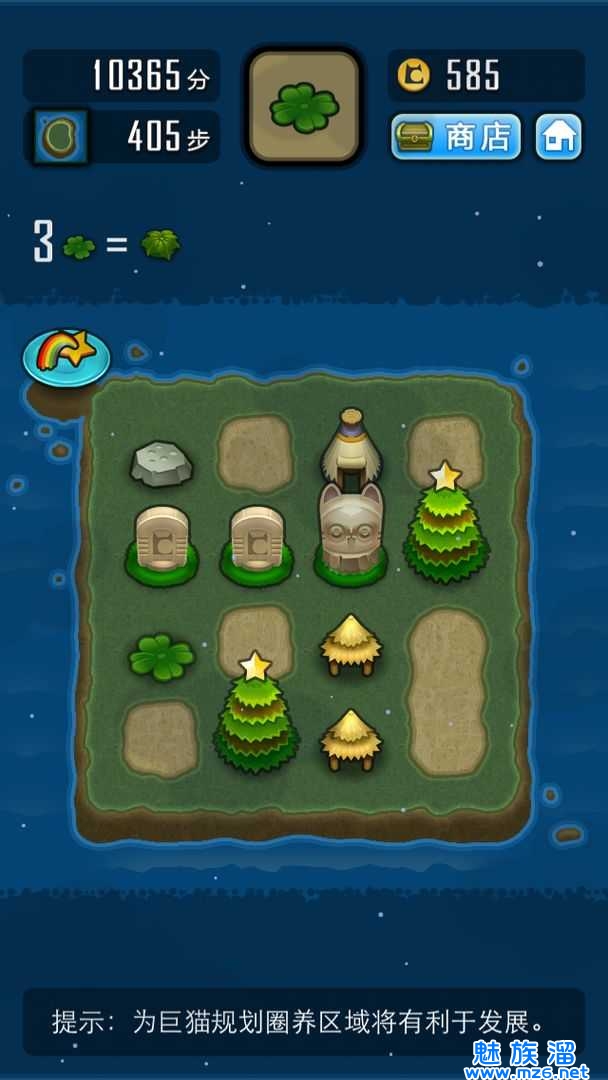
Task: Place clover on empty tile below the clover
Action: click(x=160, y=738)
